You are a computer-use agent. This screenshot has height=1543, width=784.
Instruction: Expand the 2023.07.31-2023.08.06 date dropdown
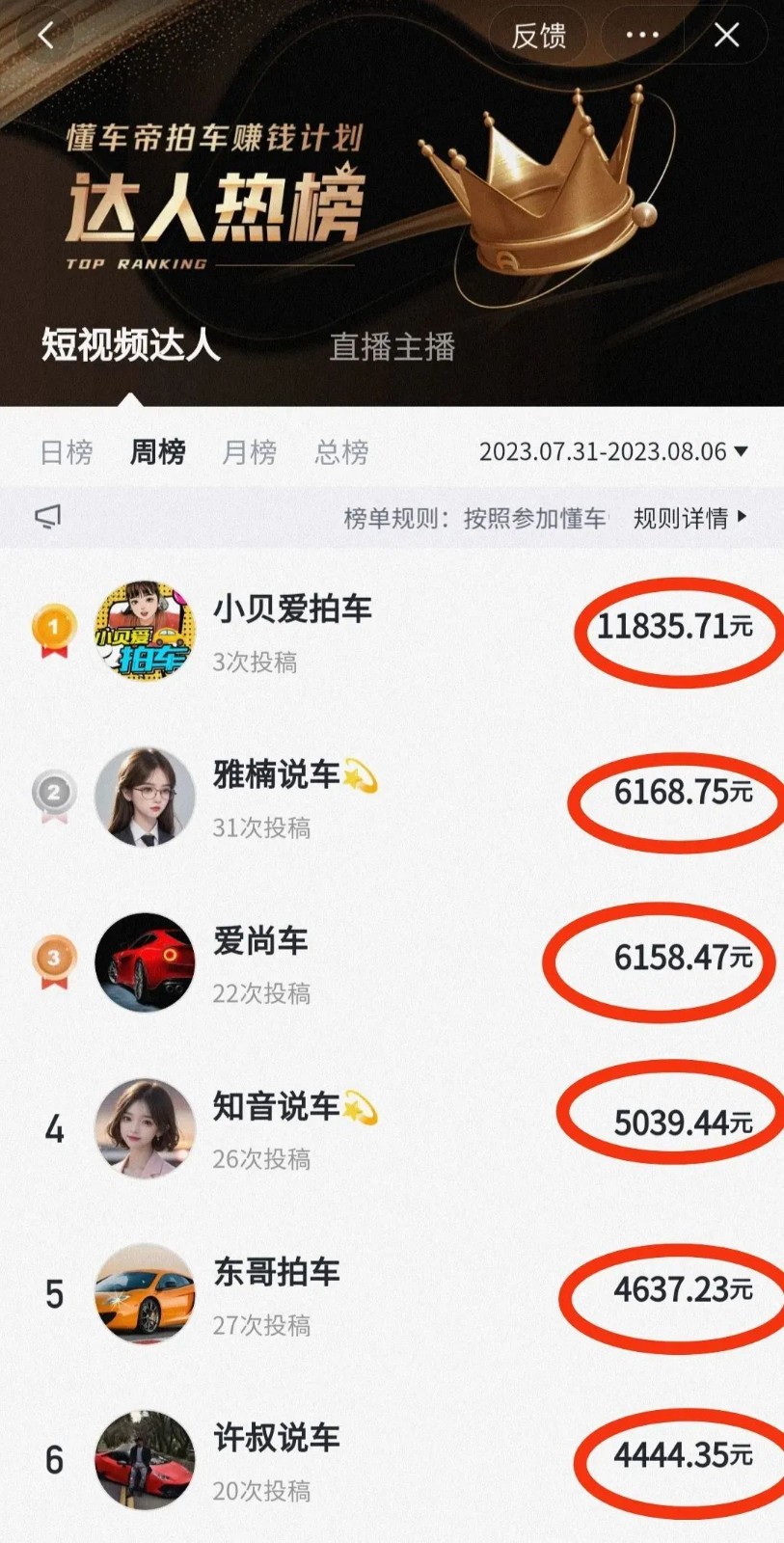tap(612, 451)
